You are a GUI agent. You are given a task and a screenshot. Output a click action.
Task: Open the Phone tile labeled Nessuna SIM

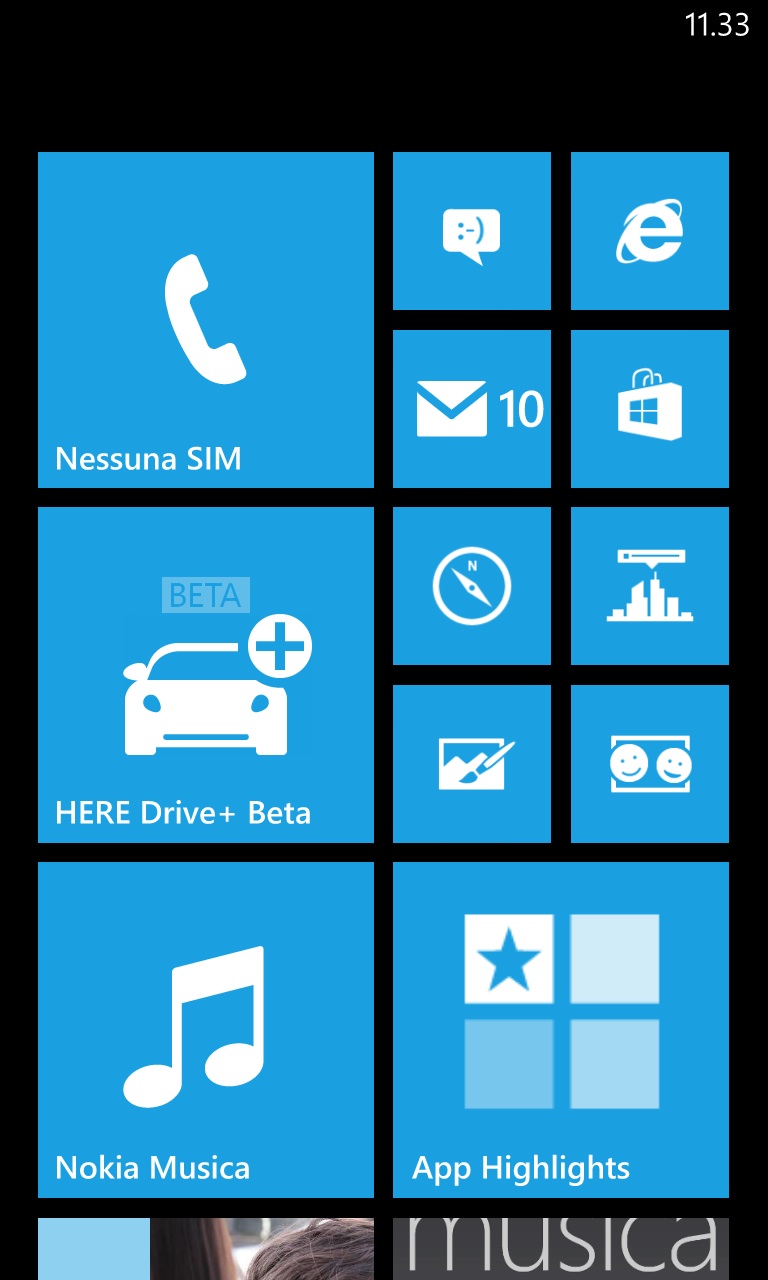(205, 320)
